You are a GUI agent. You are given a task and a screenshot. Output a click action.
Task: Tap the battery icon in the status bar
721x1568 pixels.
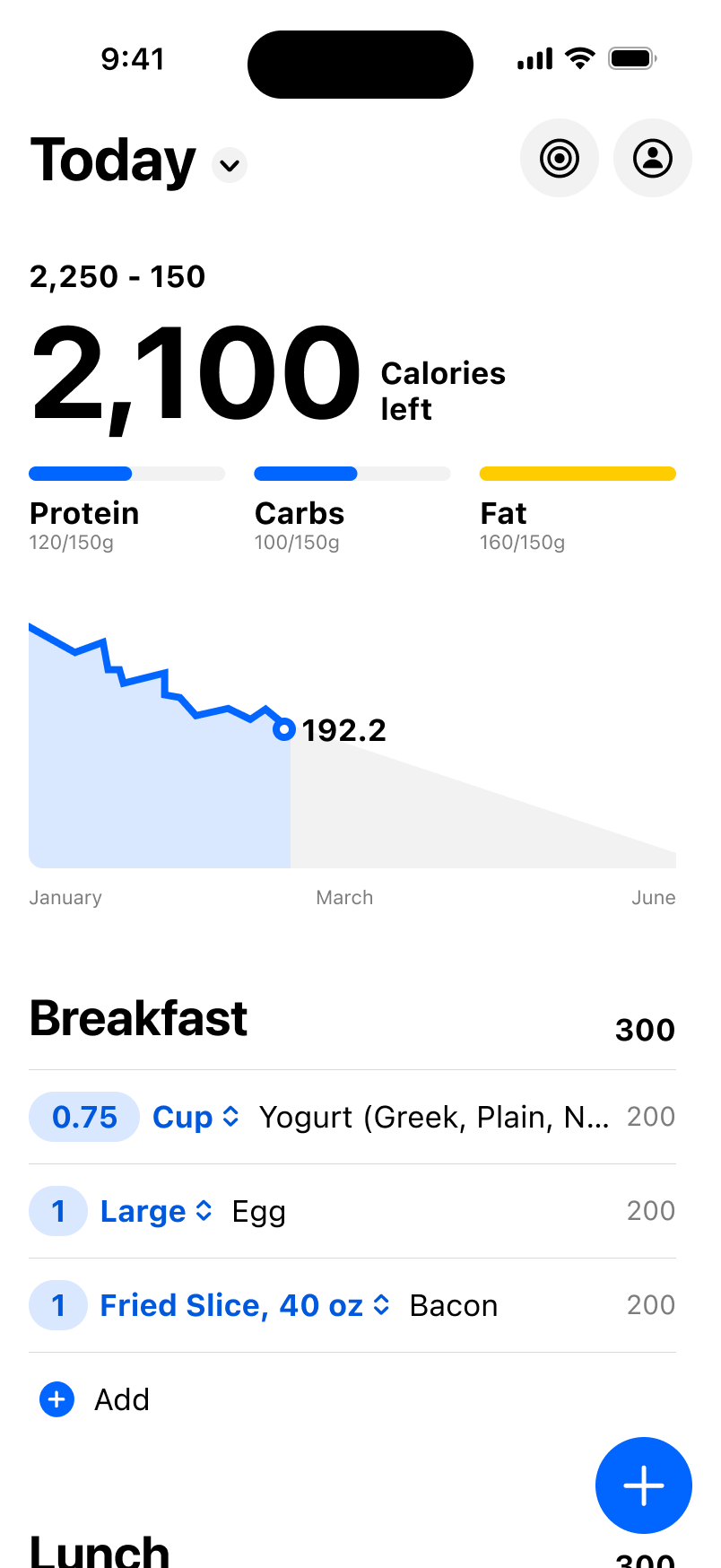click(630, 57)
